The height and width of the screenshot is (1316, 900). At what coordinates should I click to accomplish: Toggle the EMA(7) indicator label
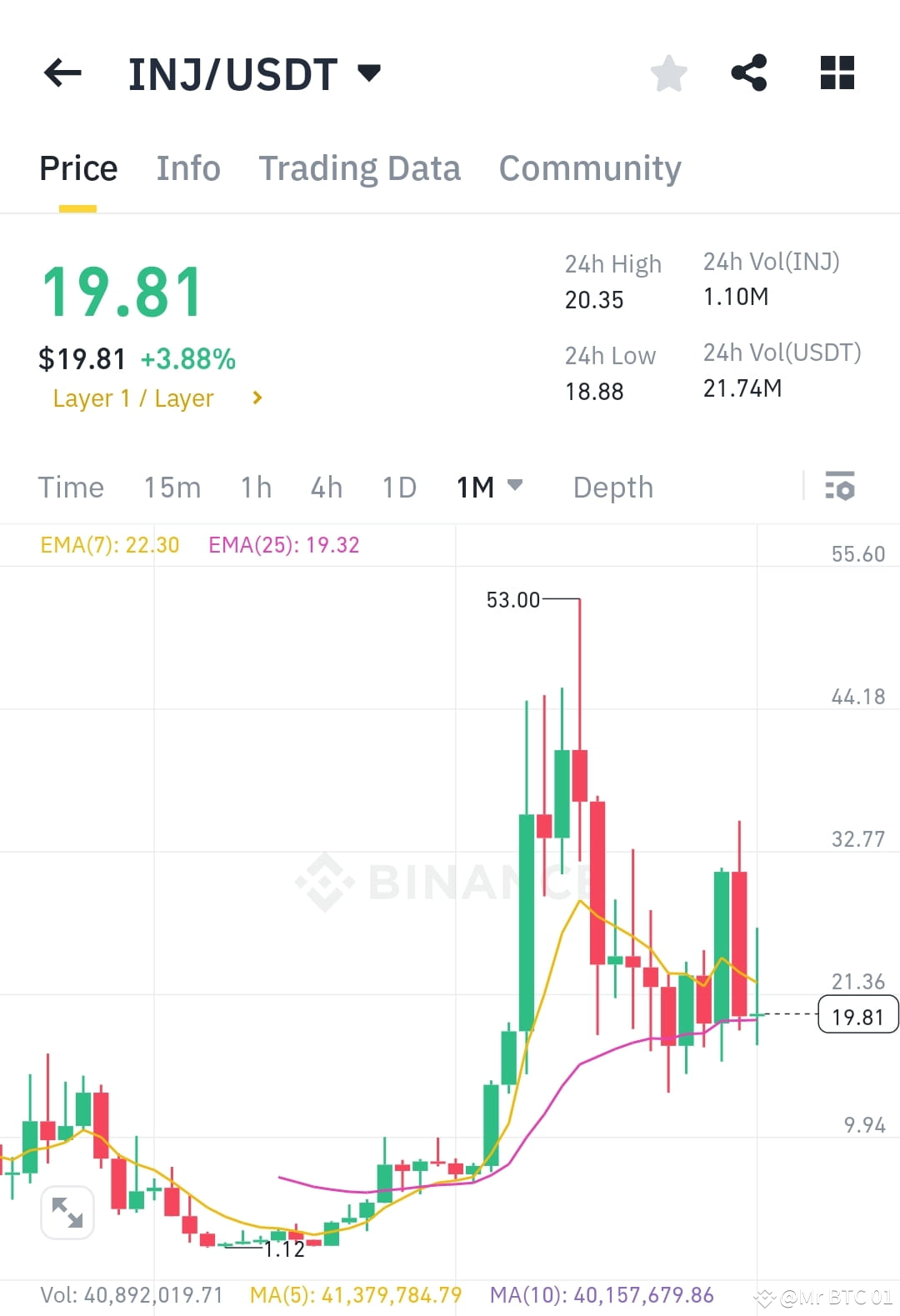pyautogui.click(x=108, y=544)
